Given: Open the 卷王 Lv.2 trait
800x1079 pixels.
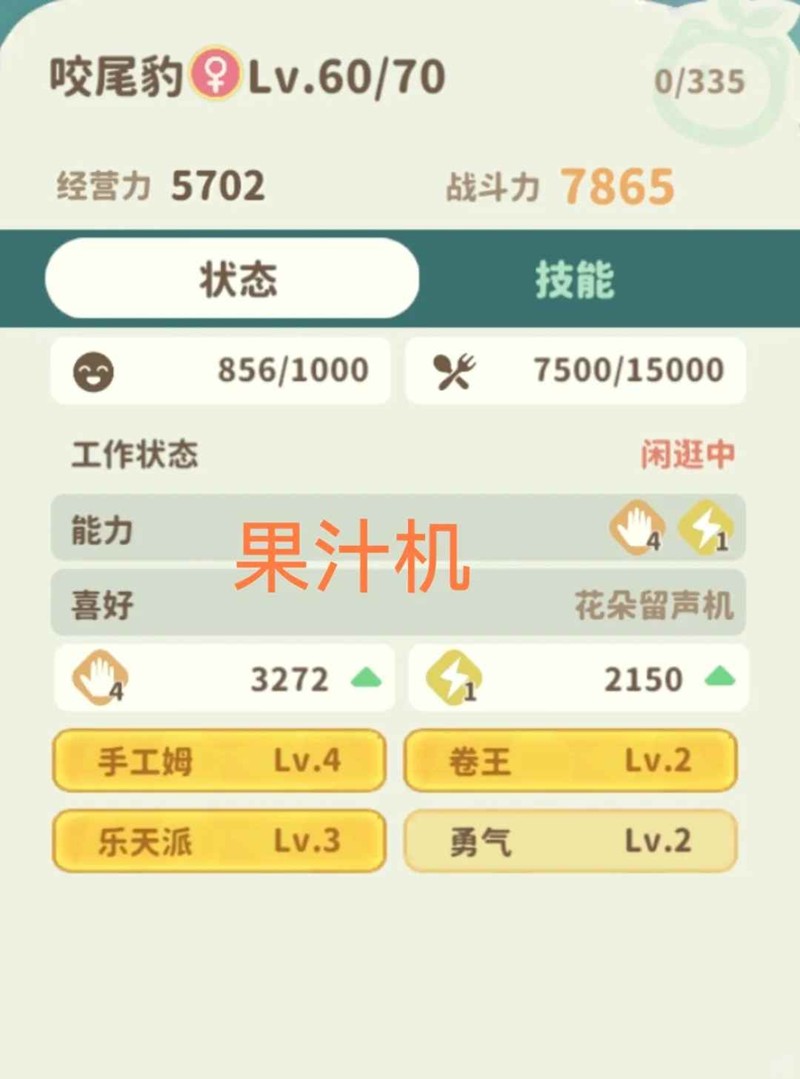Looking at the screenshot, I should point(570,761).
